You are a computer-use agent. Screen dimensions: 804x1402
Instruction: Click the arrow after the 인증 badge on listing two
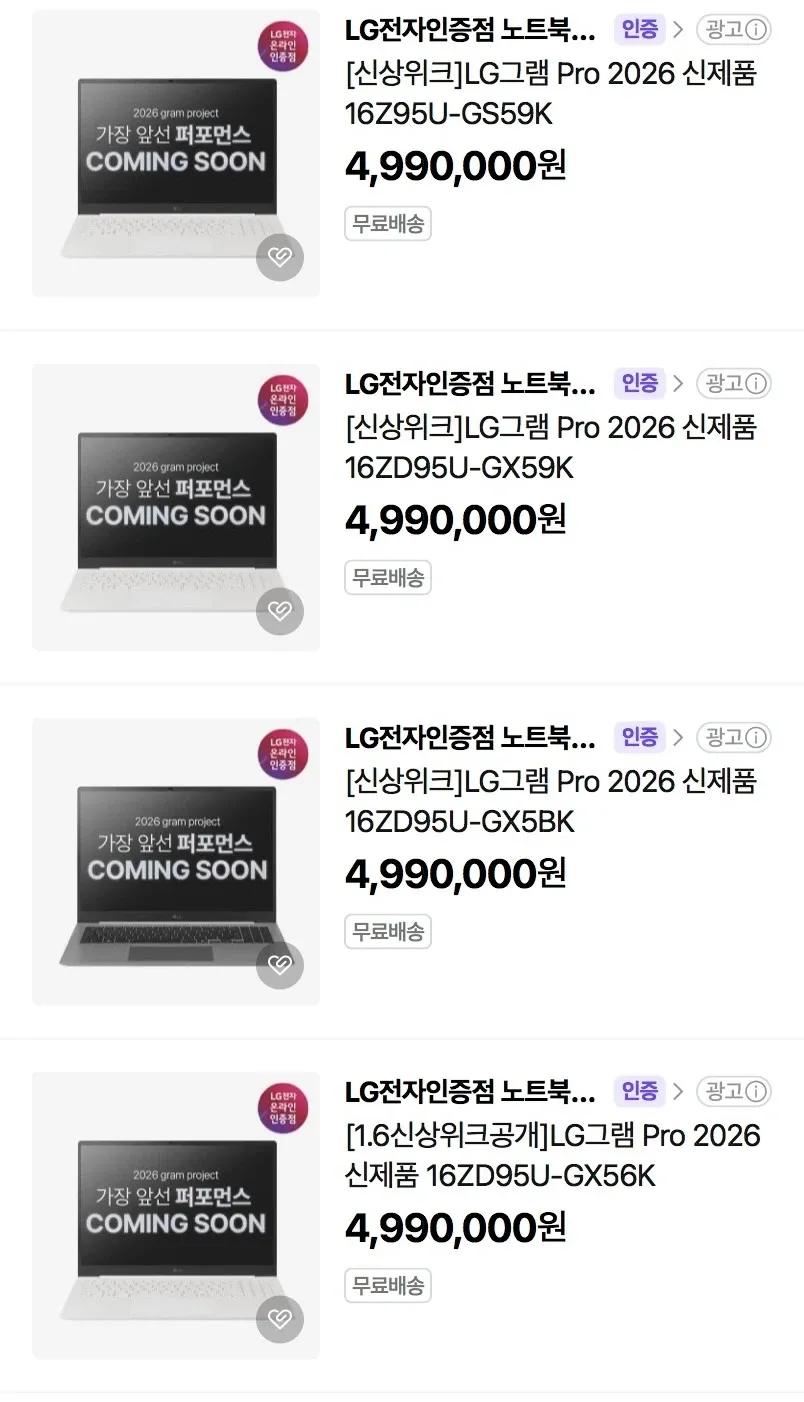tap(680, 384)
